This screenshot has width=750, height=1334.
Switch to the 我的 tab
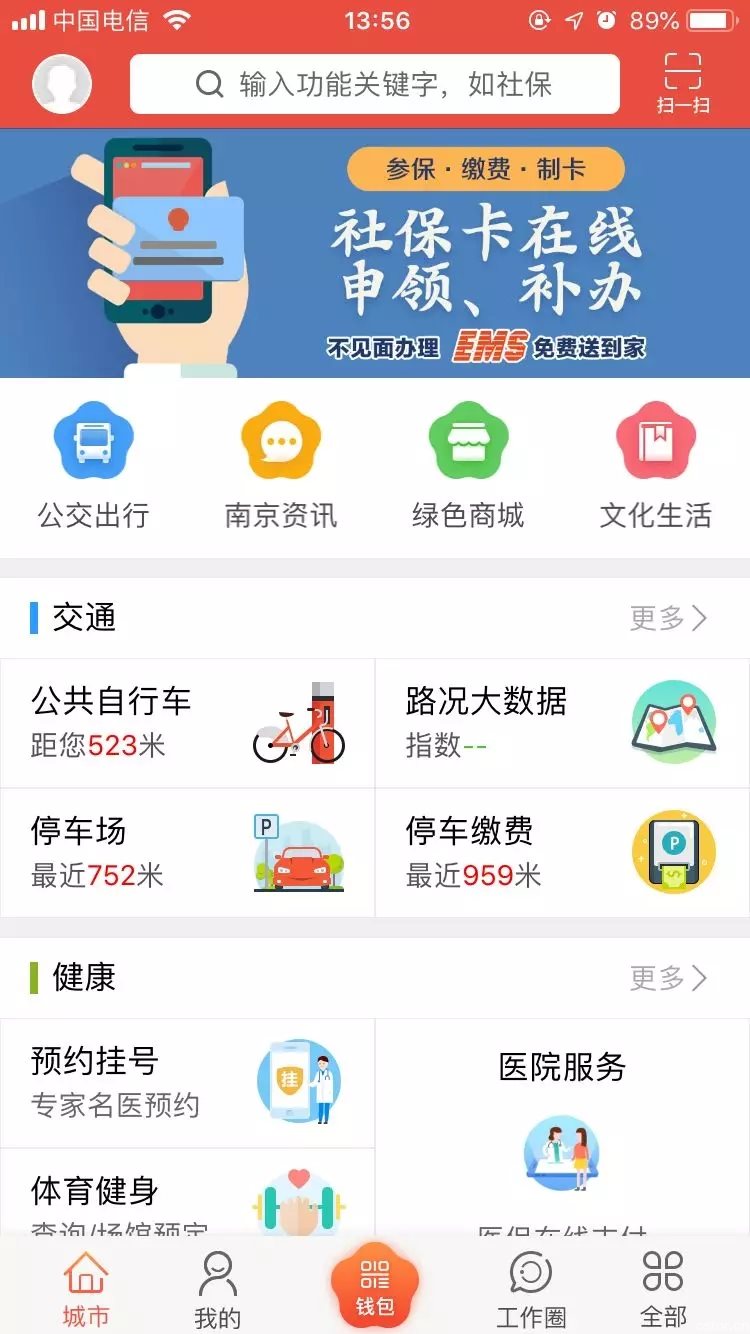point(217,1290)
